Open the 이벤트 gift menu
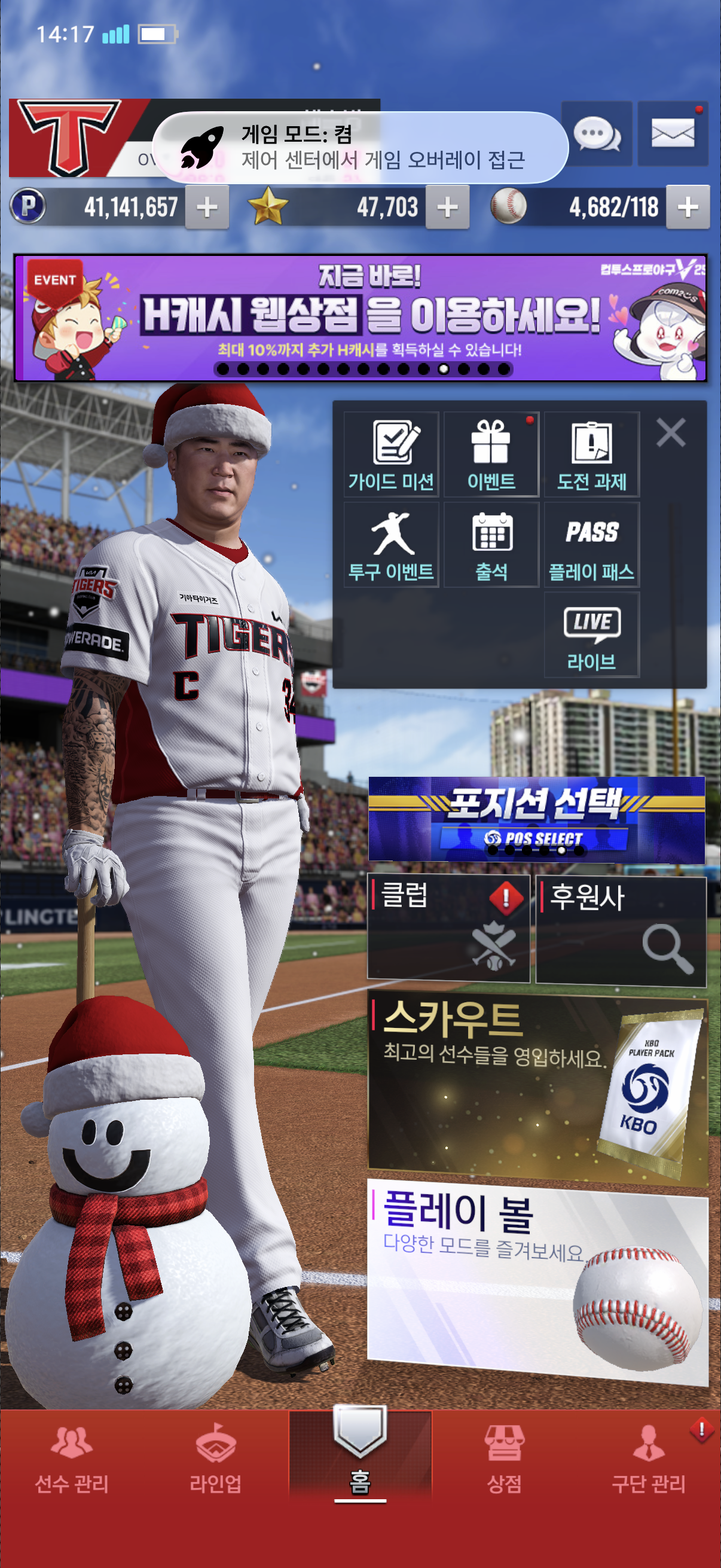This screenshot has height=1568, width=721. 491,454
